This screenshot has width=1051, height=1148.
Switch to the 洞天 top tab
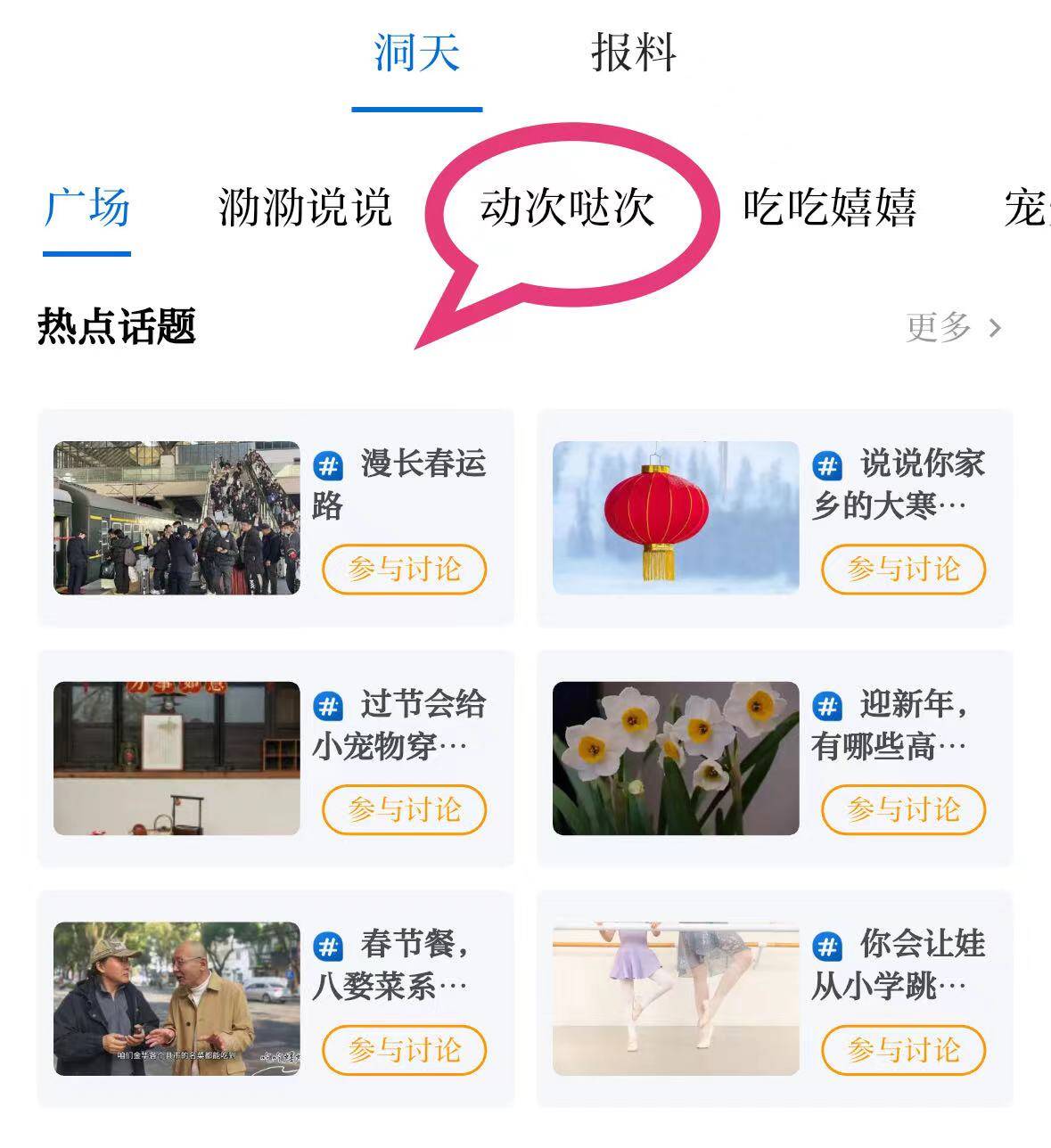click(x=416, y=53)
